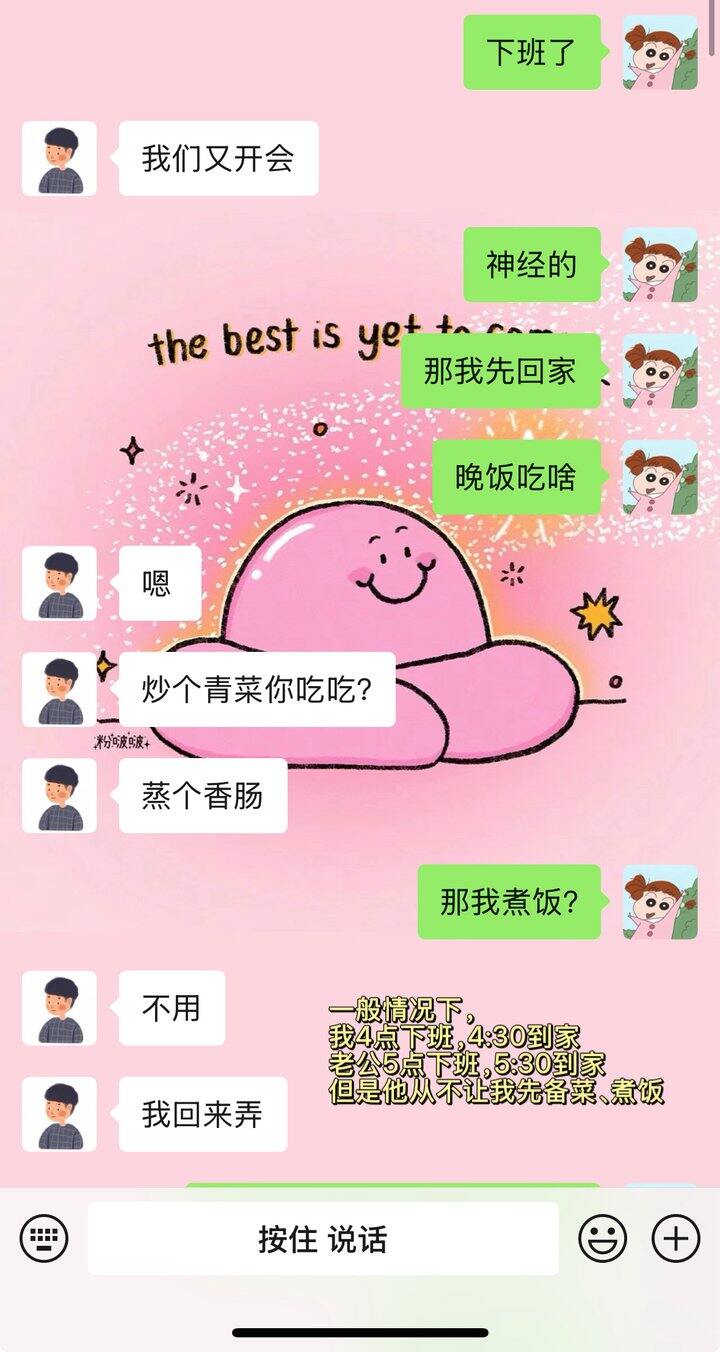Open contact avatar beside 我们又开会
The image size is (720, 1352).
point(60,158)
